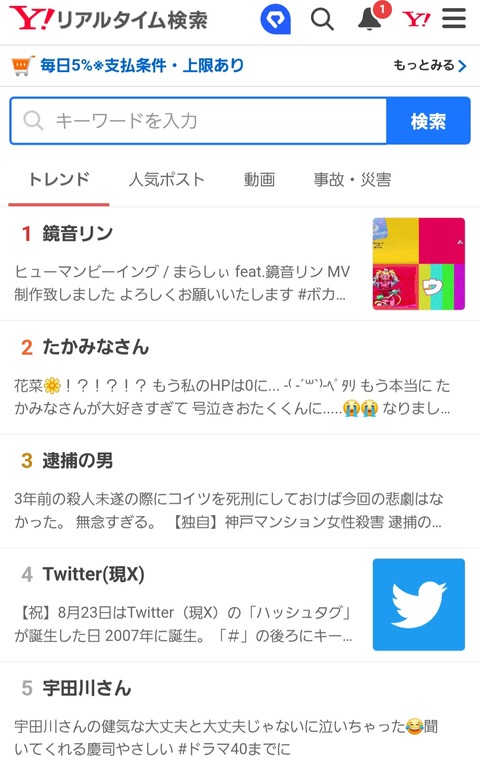The height and width of the screenshot is (774, 480).
Task: Focus the キーワードを入力 search field
Action: click(x=199, y=121)
